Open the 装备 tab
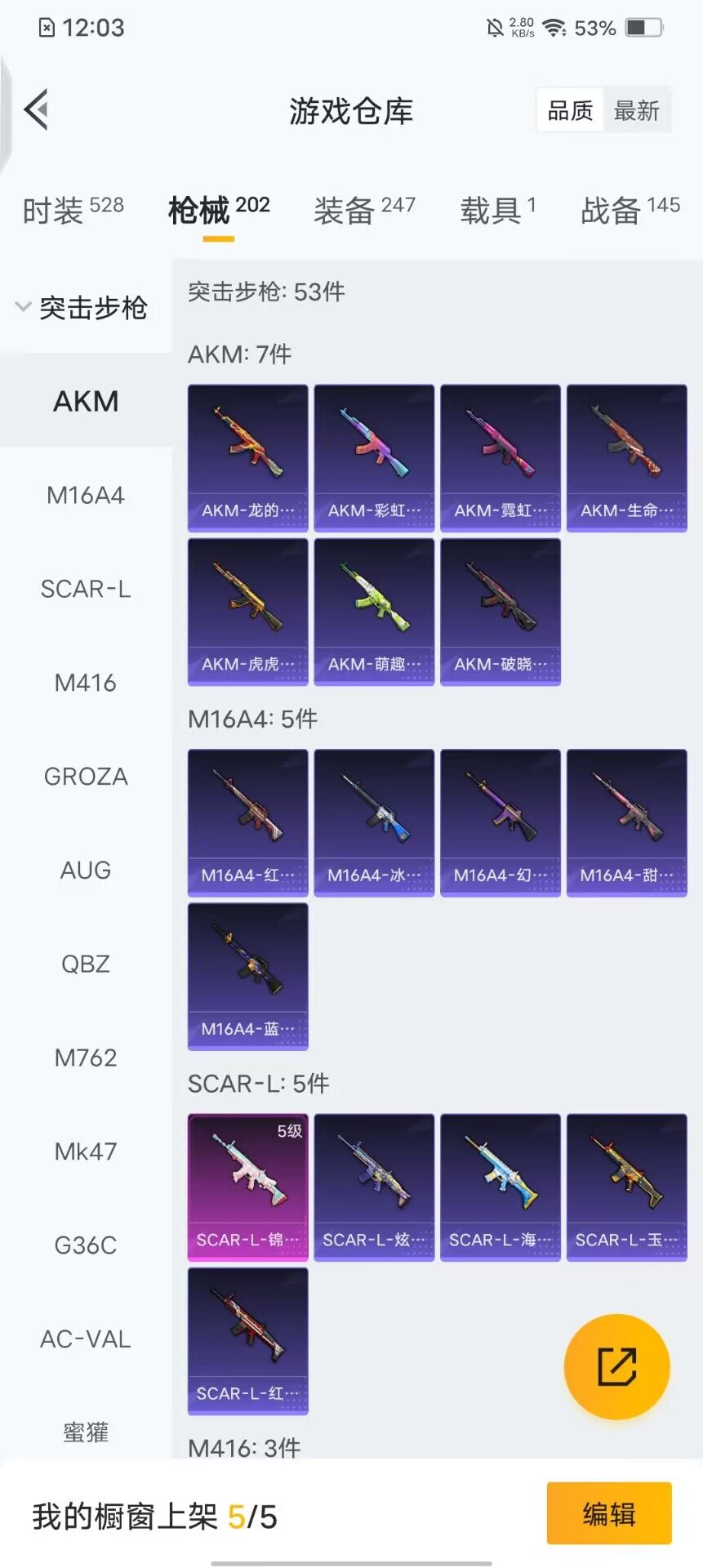 click(364, 210)
